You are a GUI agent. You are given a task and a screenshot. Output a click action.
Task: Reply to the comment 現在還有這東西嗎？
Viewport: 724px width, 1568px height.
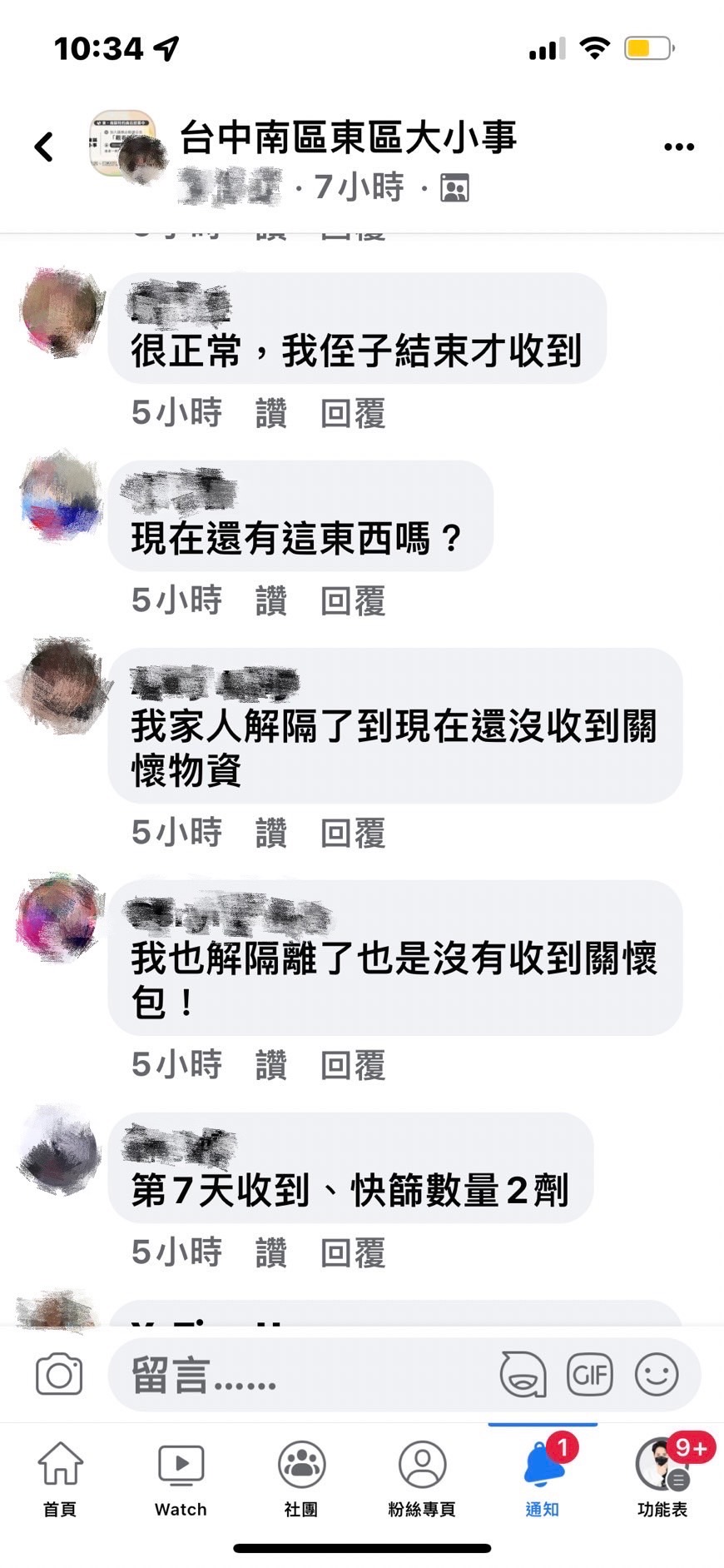pyautogui.click(x=353, y=600)
